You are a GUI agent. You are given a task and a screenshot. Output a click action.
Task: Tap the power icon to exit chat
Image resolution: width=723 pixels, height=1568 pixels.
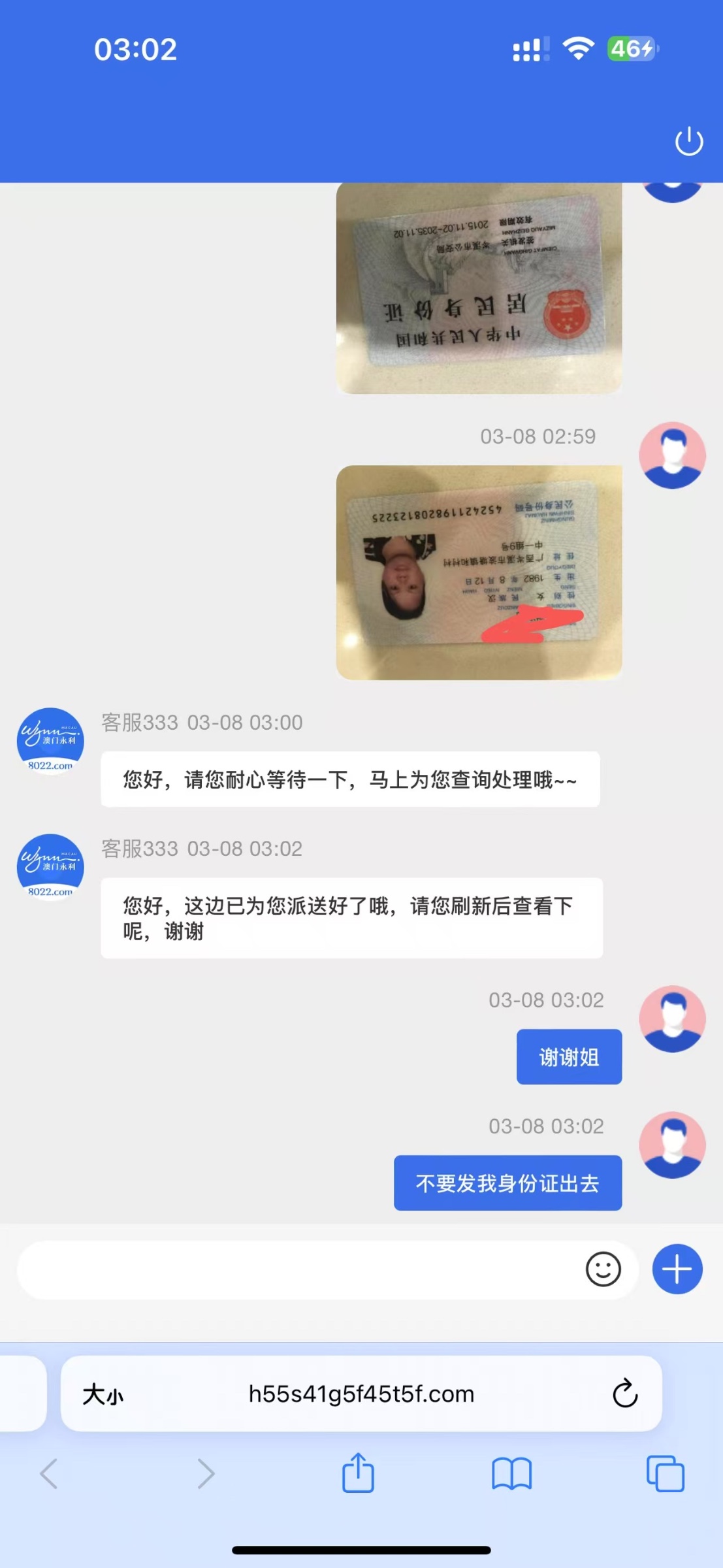click(688, 142)
